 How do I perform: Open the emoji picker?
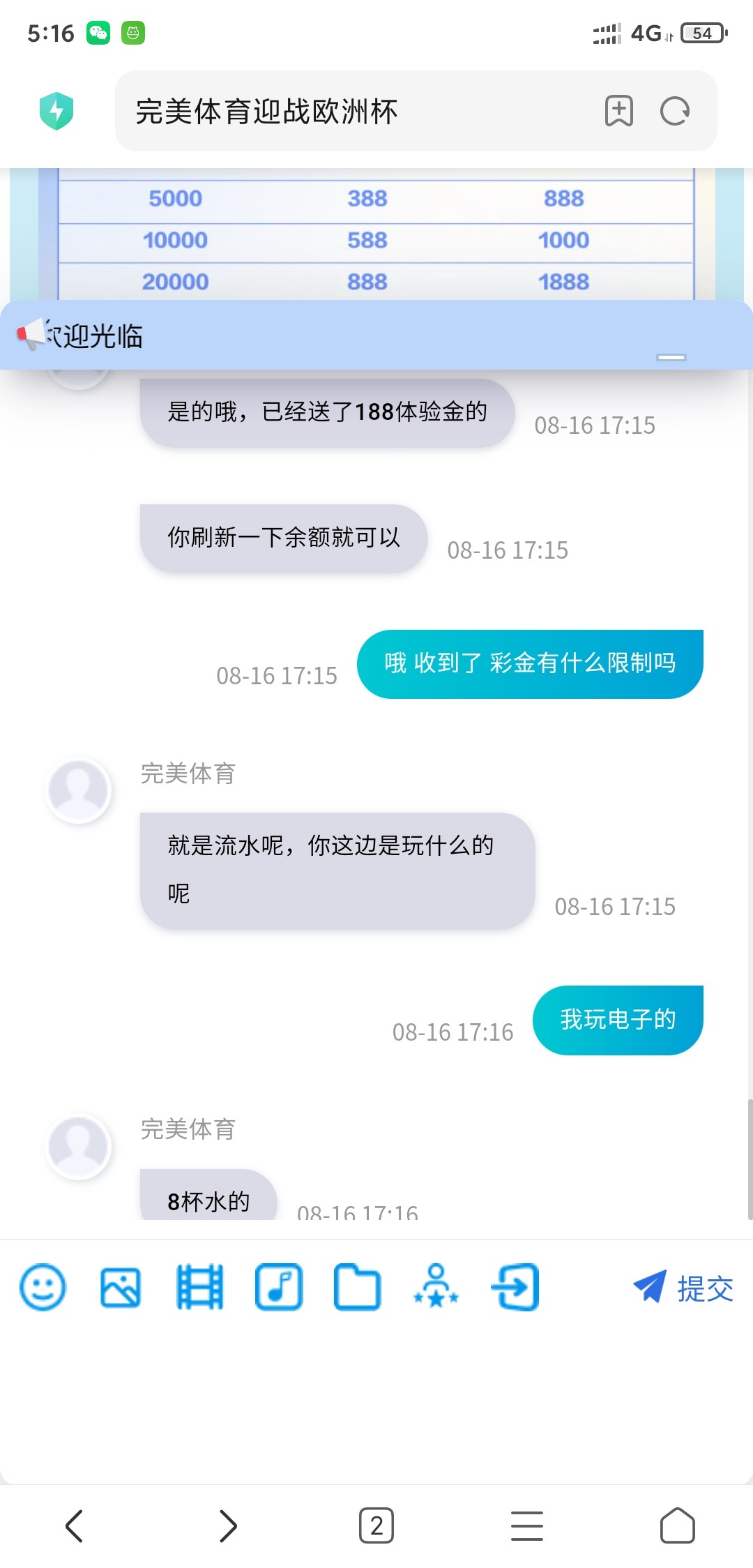43,1287
